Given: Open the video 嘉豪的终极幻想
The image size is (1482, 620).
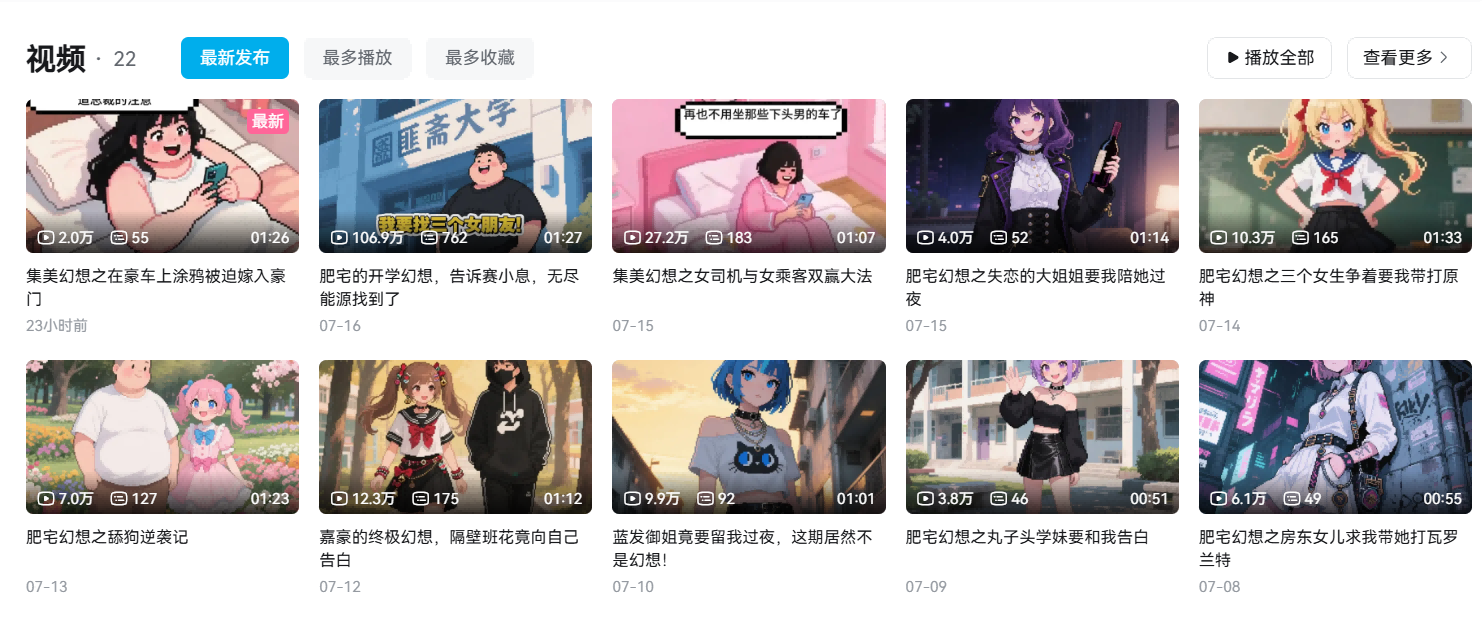Looking at the screenshot, I should [455, 436].
